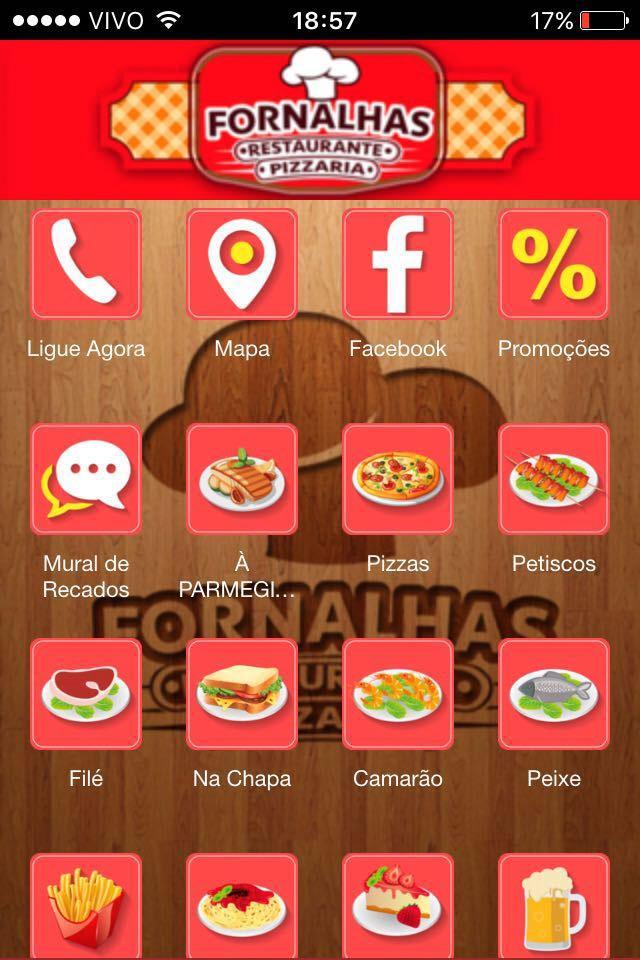The height and width of the screenshot is (960, 640).
Task: Open the Mapa location tile
Action: (x=242, y=264)
